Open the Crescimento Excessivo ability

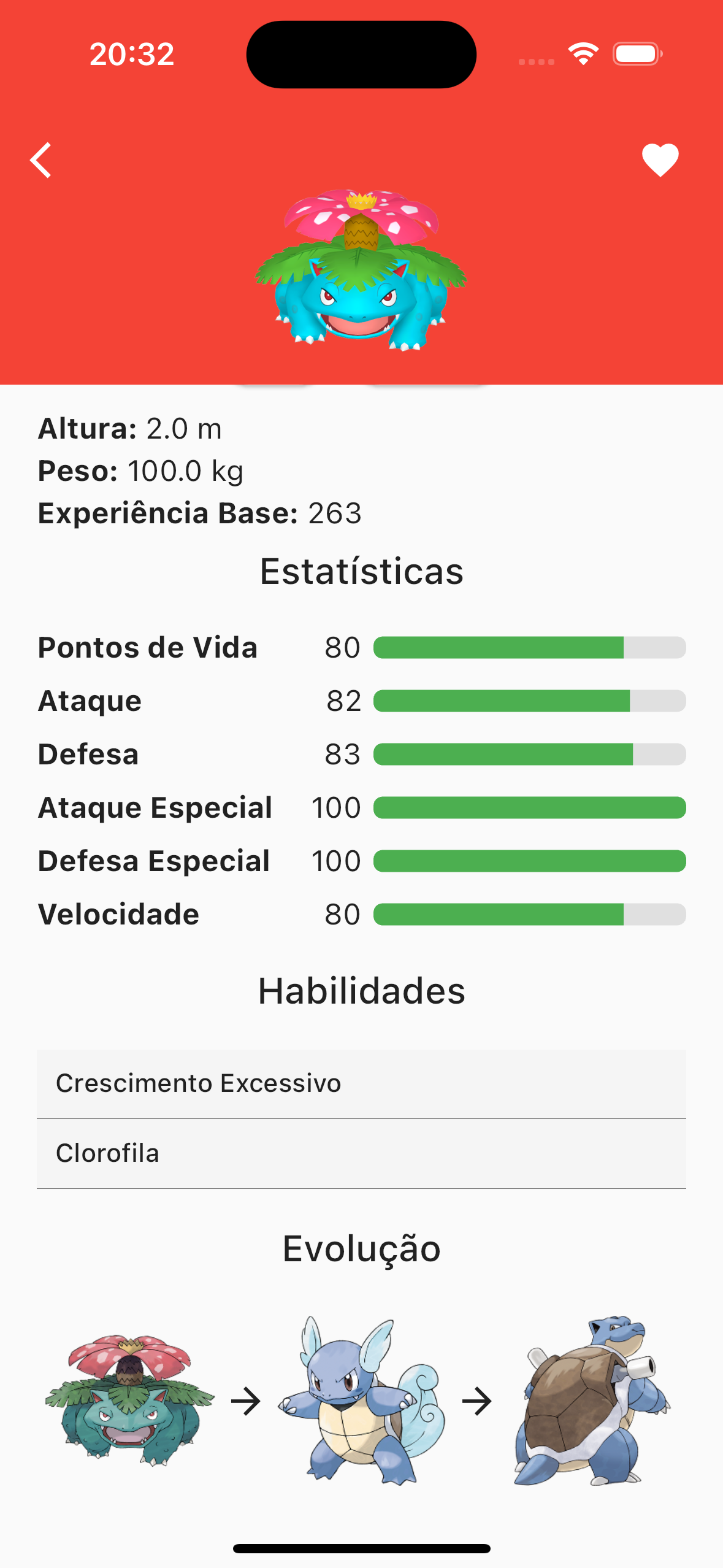(361, 1083)
